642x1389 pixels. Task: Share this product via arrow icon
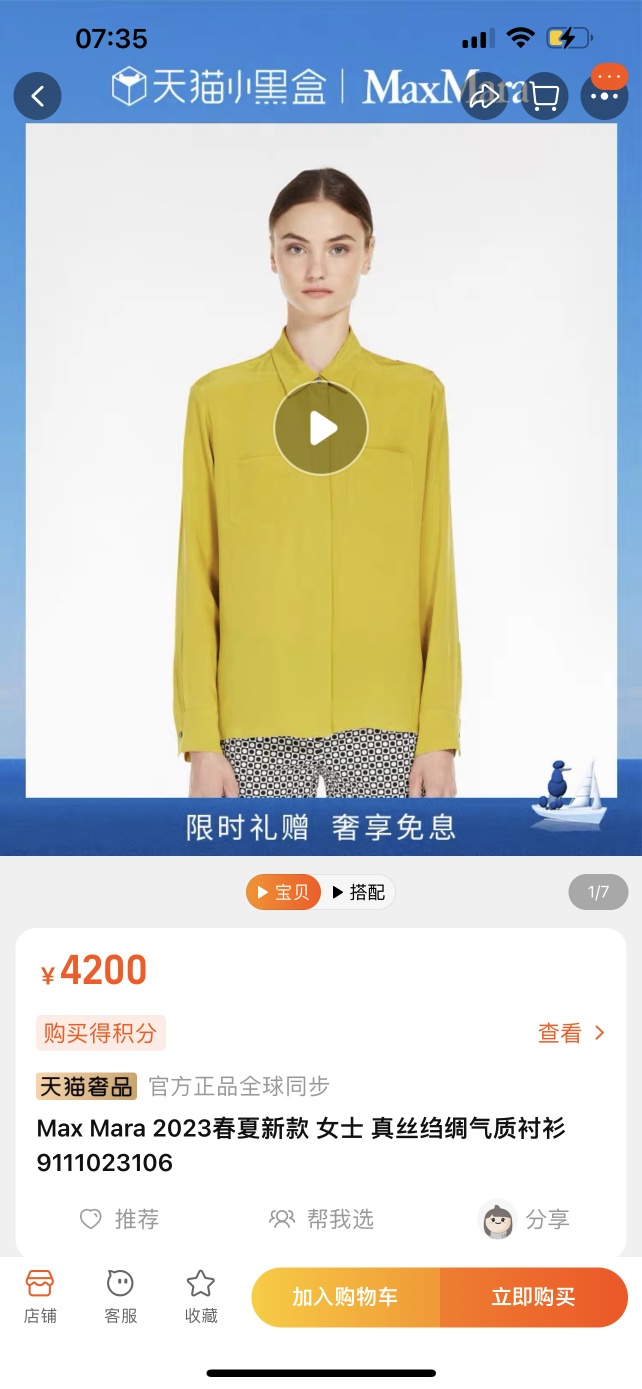pyautogui.click(x=485, y=97)
